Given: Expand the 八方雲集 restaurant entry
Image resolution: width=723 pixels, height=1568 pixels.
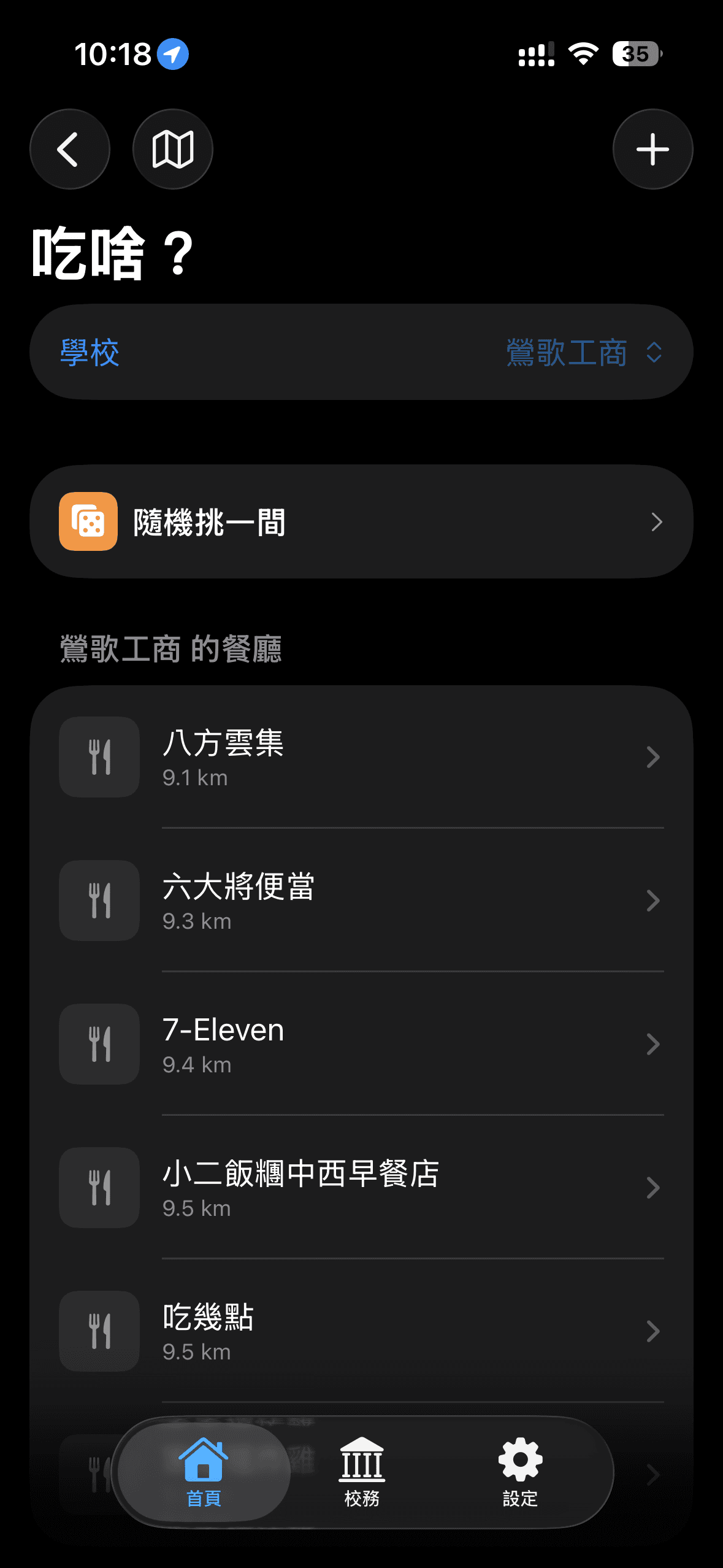Looking at the screenshot, I should pyautogui.click(x=368, y=758).
